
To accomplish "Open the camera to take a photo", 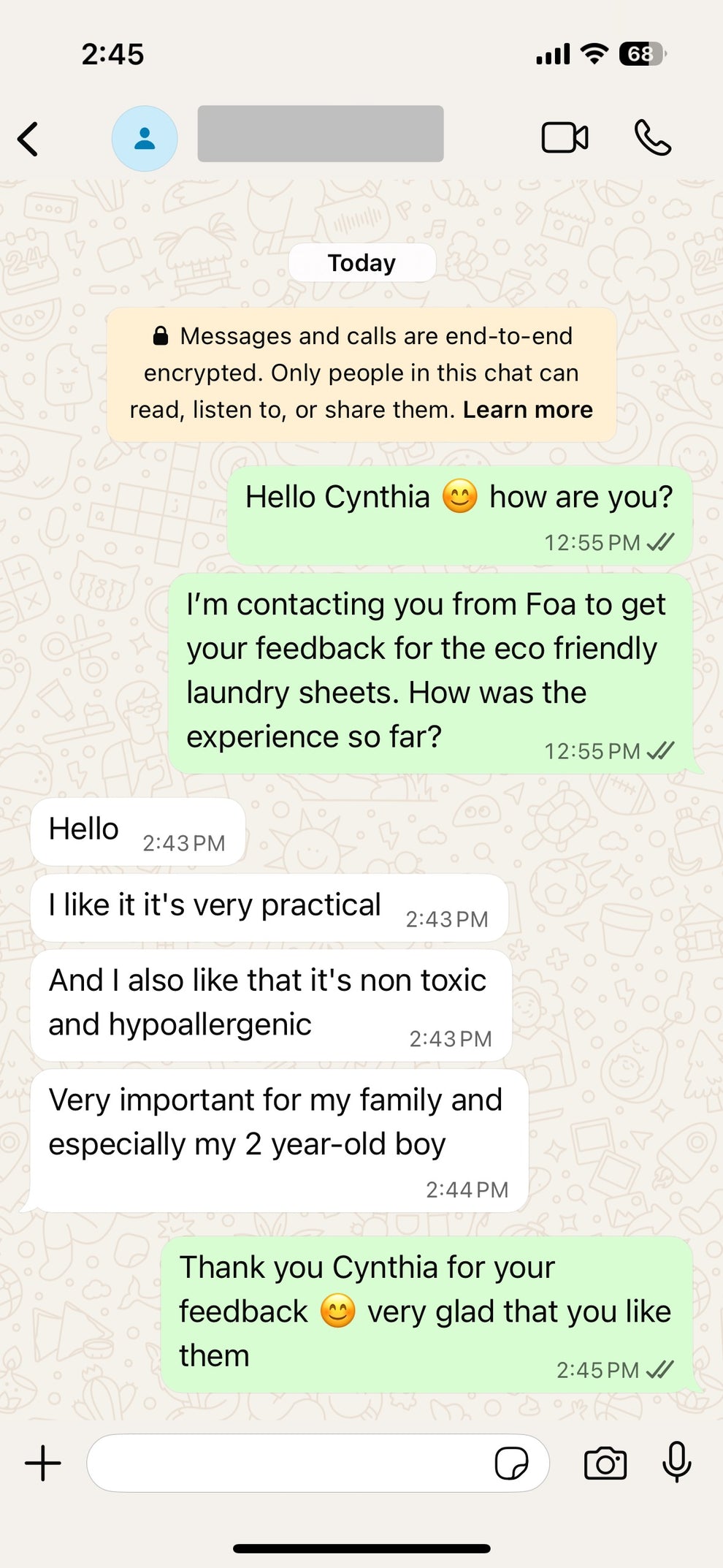I will (605, 1464).
